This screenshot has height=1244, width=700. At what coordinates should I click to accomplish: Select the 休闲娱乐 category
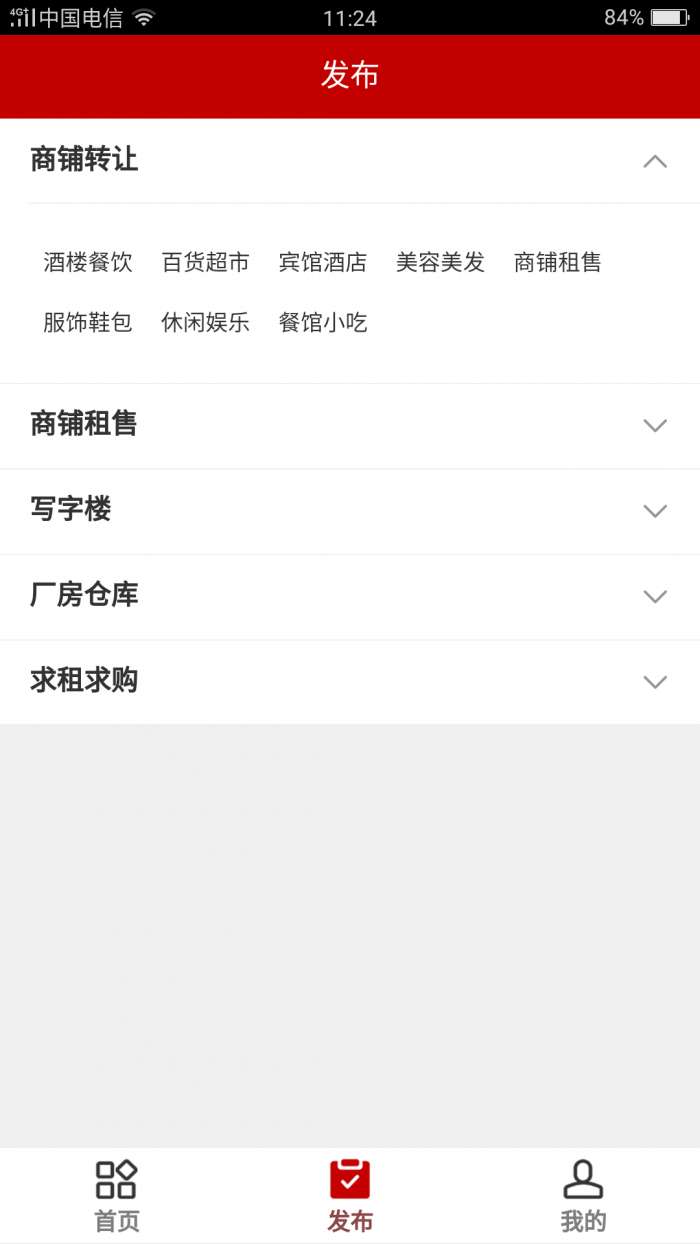[x=205, y=323]
